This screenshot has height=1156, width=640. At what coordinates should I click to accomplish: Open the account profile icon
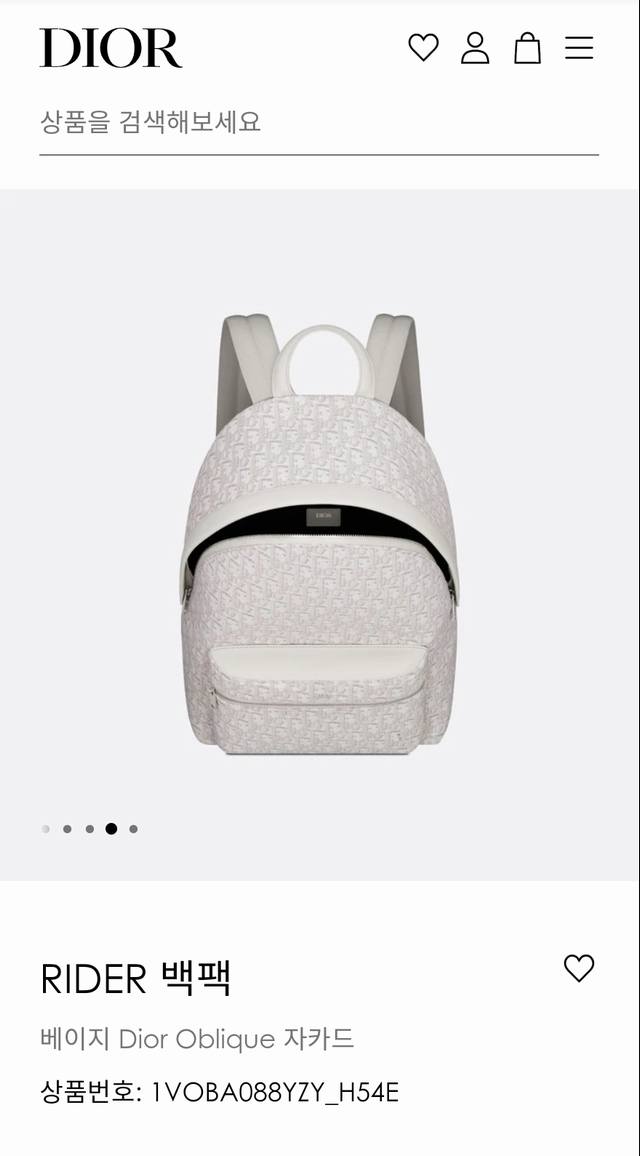(475, 47)
